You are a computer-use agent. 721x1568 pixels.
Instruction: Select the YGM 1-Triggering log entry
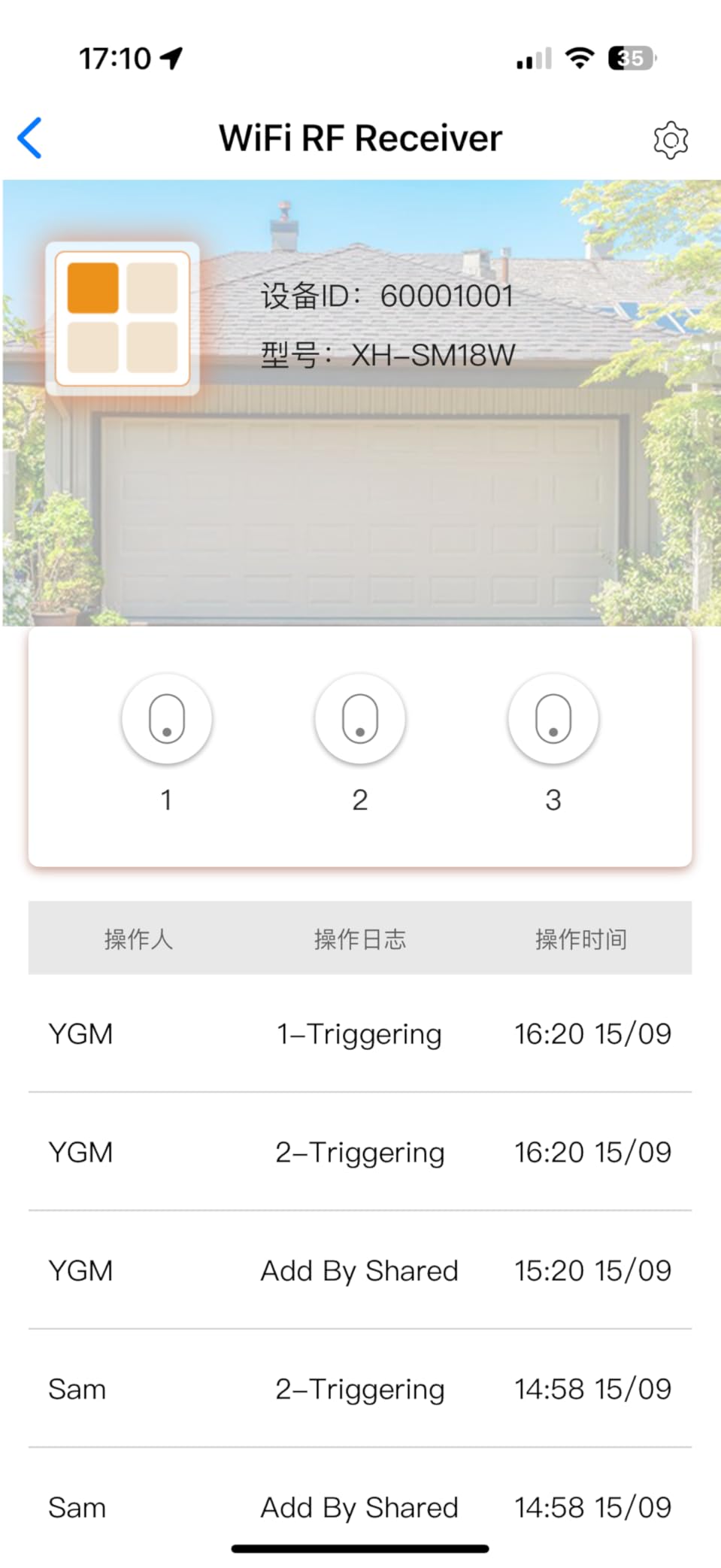click(359, 1034)
